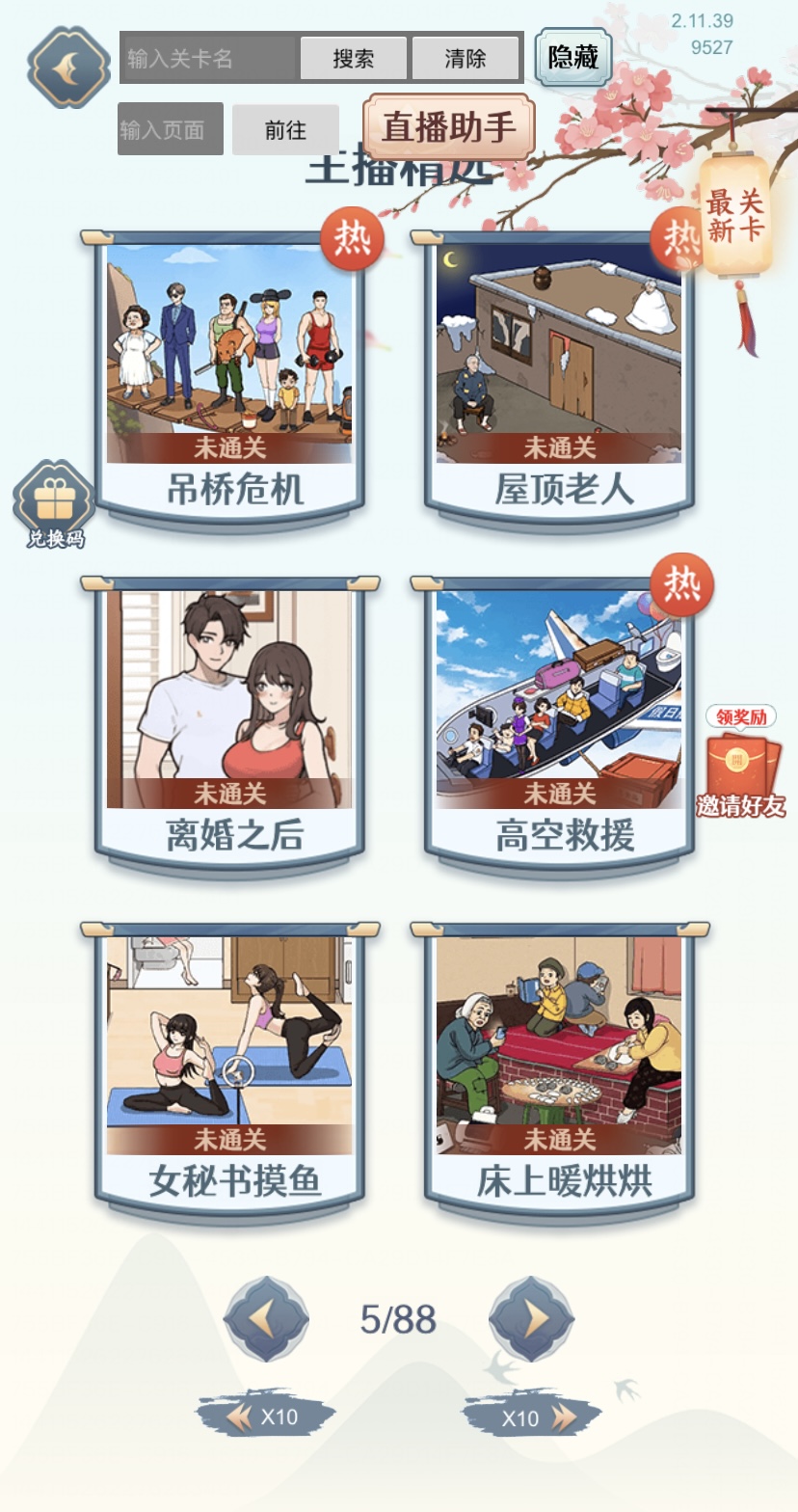
Task: Open the 最新关卡 lantern
Action: [734, 217]
